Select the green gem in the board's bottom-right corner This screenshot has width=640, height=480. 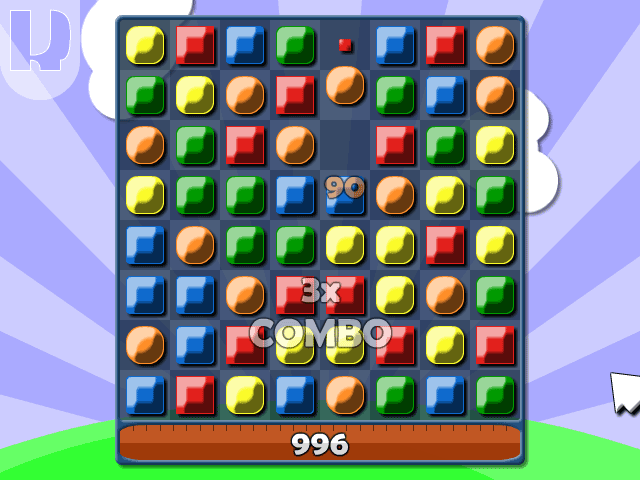point(495,394)
